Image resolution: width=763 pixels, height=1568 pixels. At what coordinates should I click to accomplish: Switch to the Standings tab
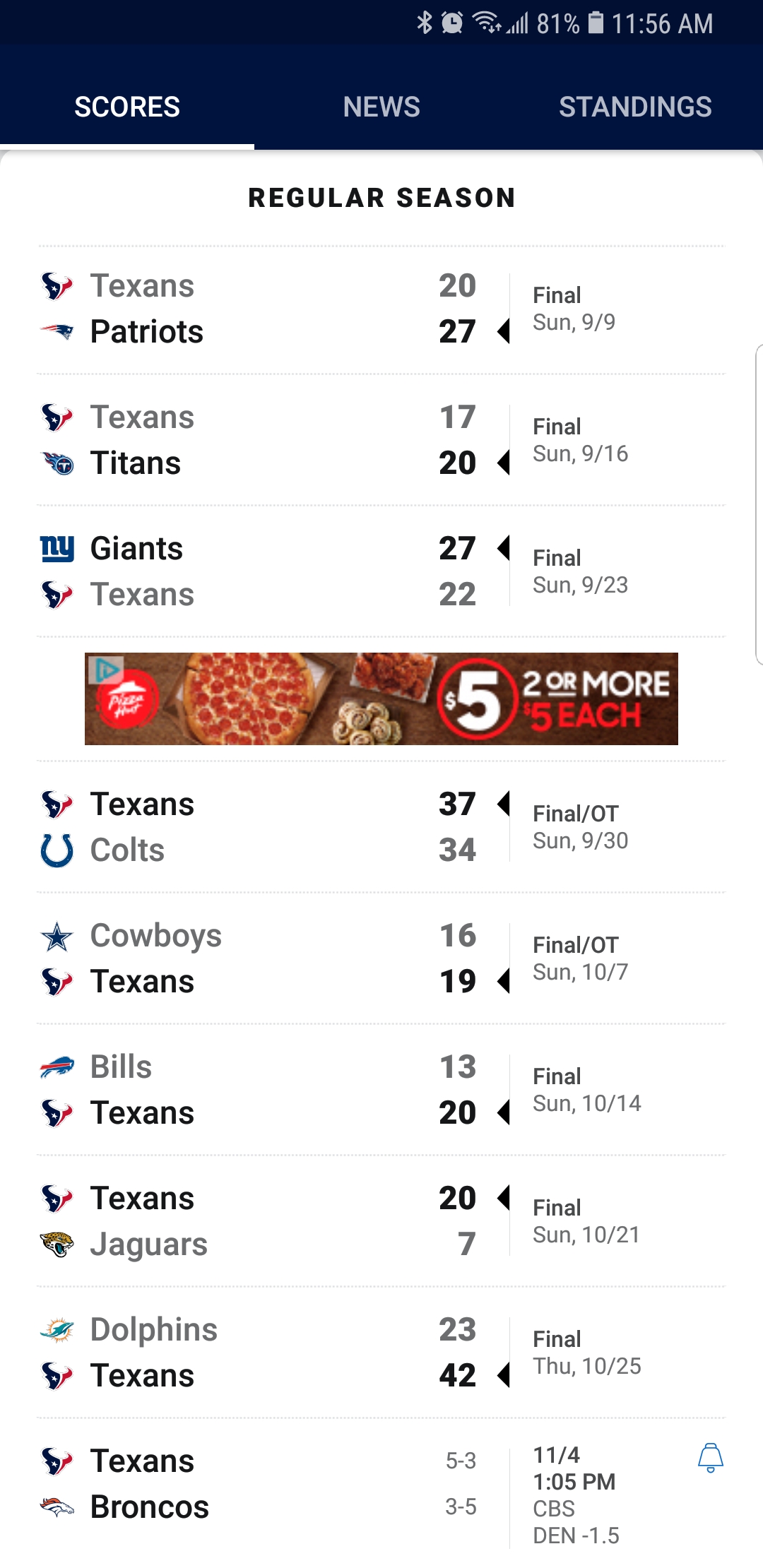634,107
